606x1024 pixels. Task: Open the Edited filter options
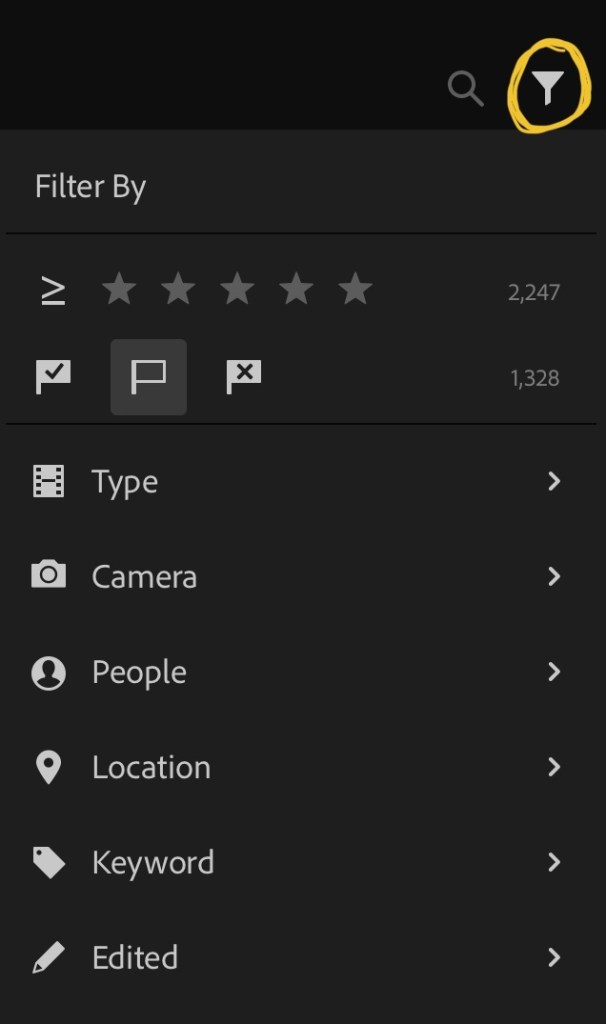300,957
